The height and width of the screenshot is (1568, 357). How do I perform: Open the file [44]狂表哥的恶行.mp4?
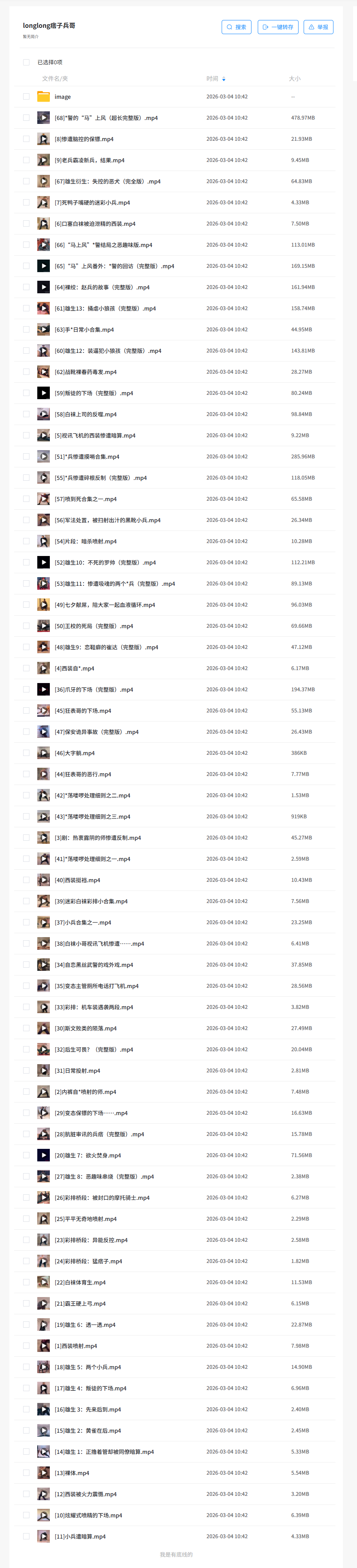83,774
